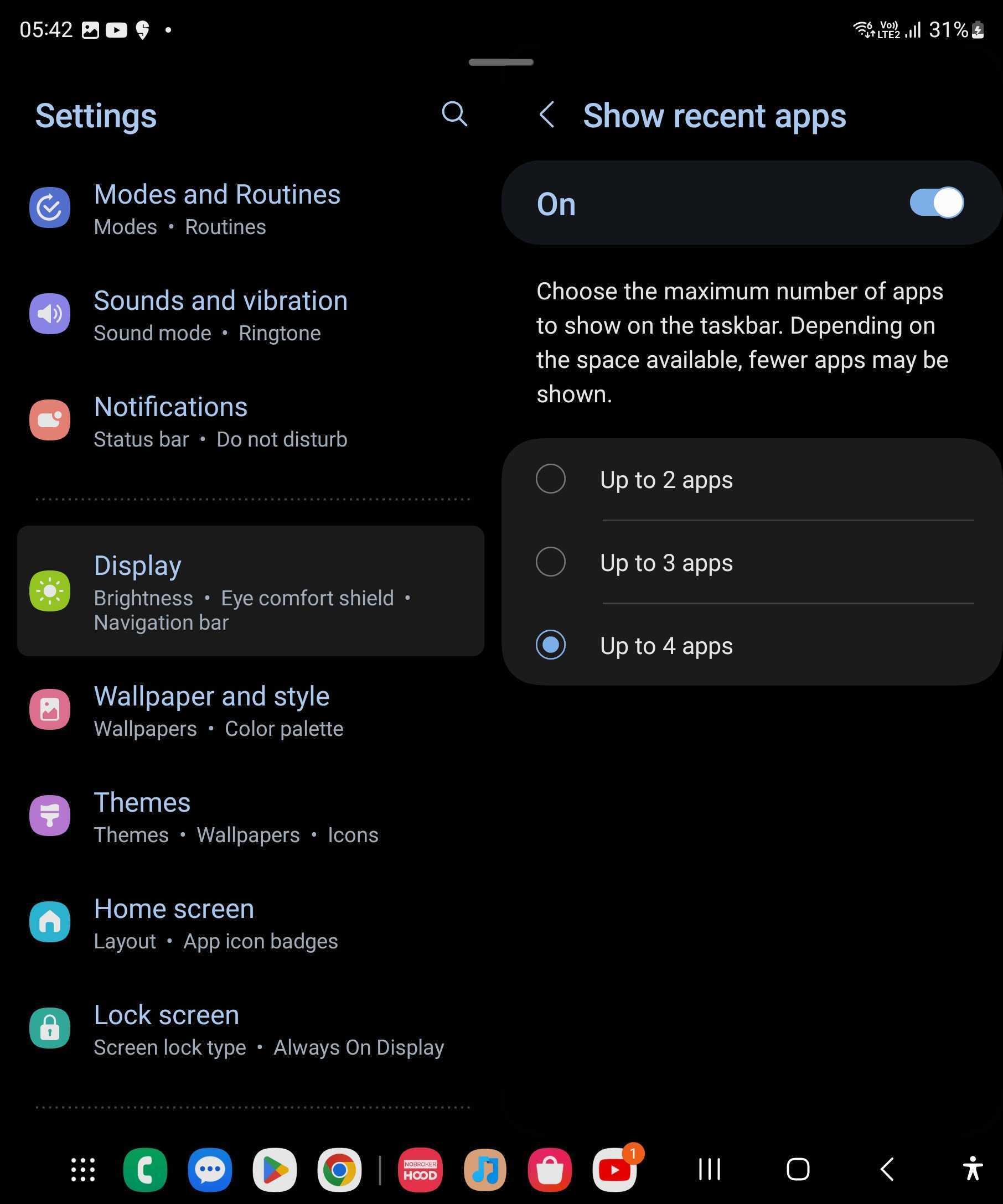This screenshot has height=1204, width=1003.
Task: Open Themes settings
Action: point(142,817)
